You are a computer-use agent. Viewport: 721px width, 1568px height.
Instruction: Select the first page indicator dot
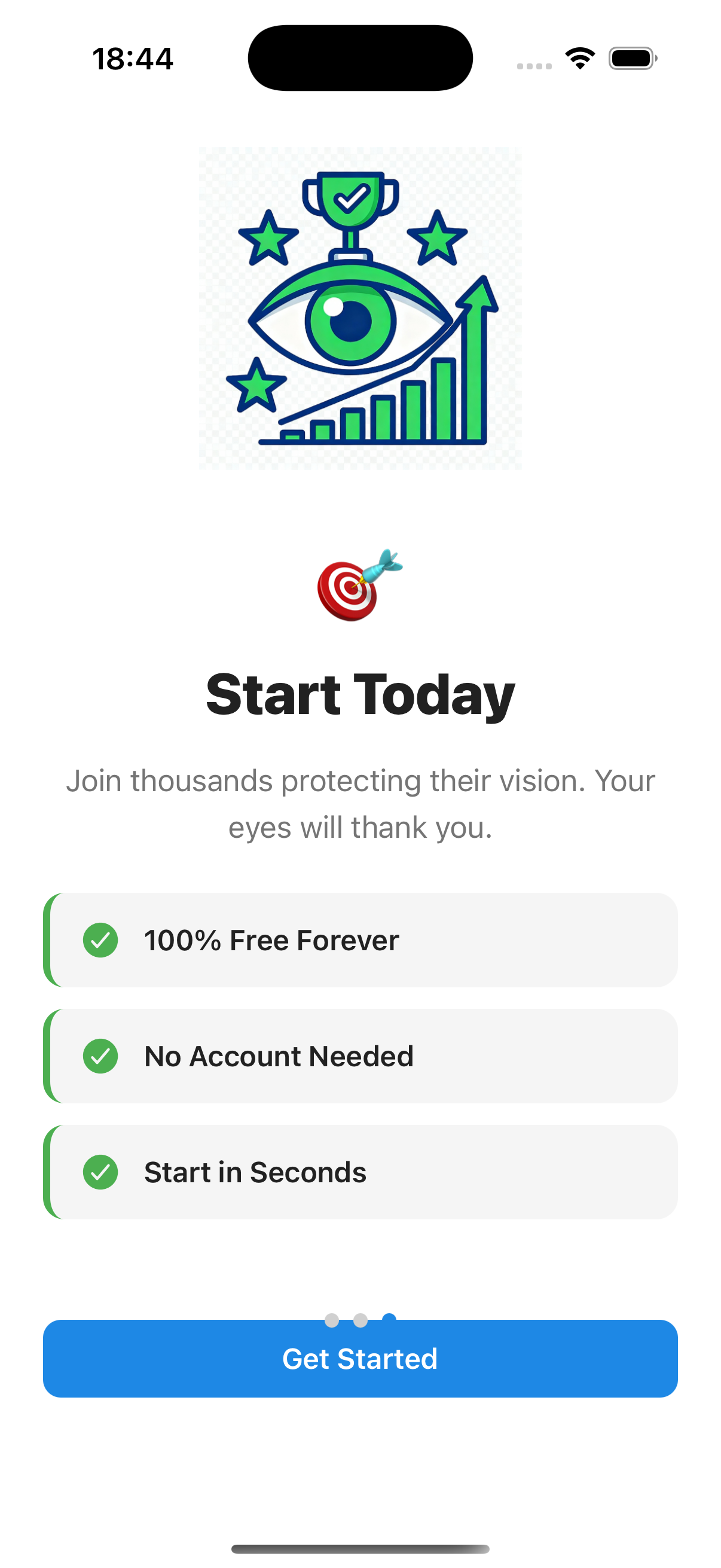coord(332,1320)
